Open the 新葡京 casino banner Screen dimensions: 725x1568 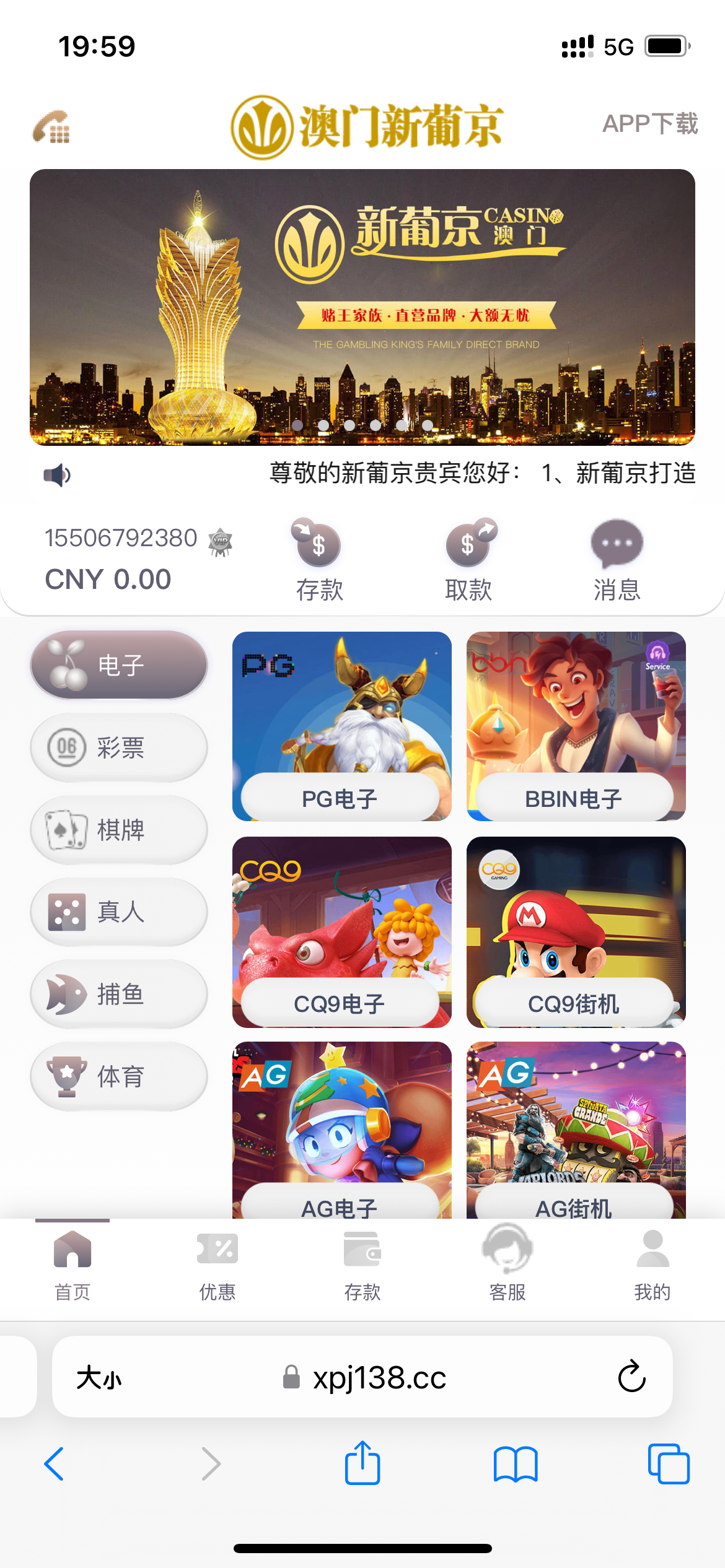[362, 307]
